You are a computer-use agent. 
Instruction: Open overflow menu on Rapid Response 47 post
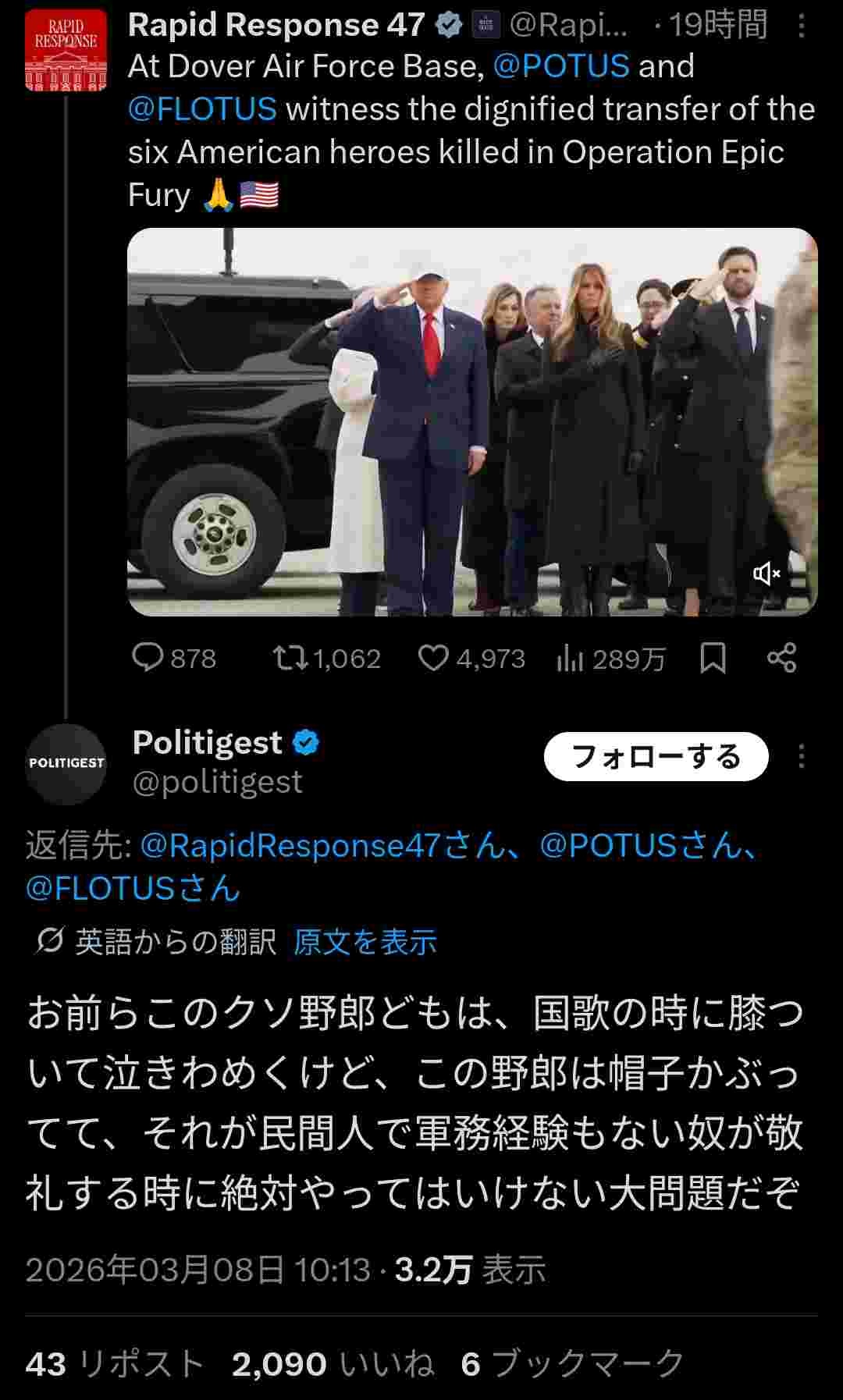802,27
